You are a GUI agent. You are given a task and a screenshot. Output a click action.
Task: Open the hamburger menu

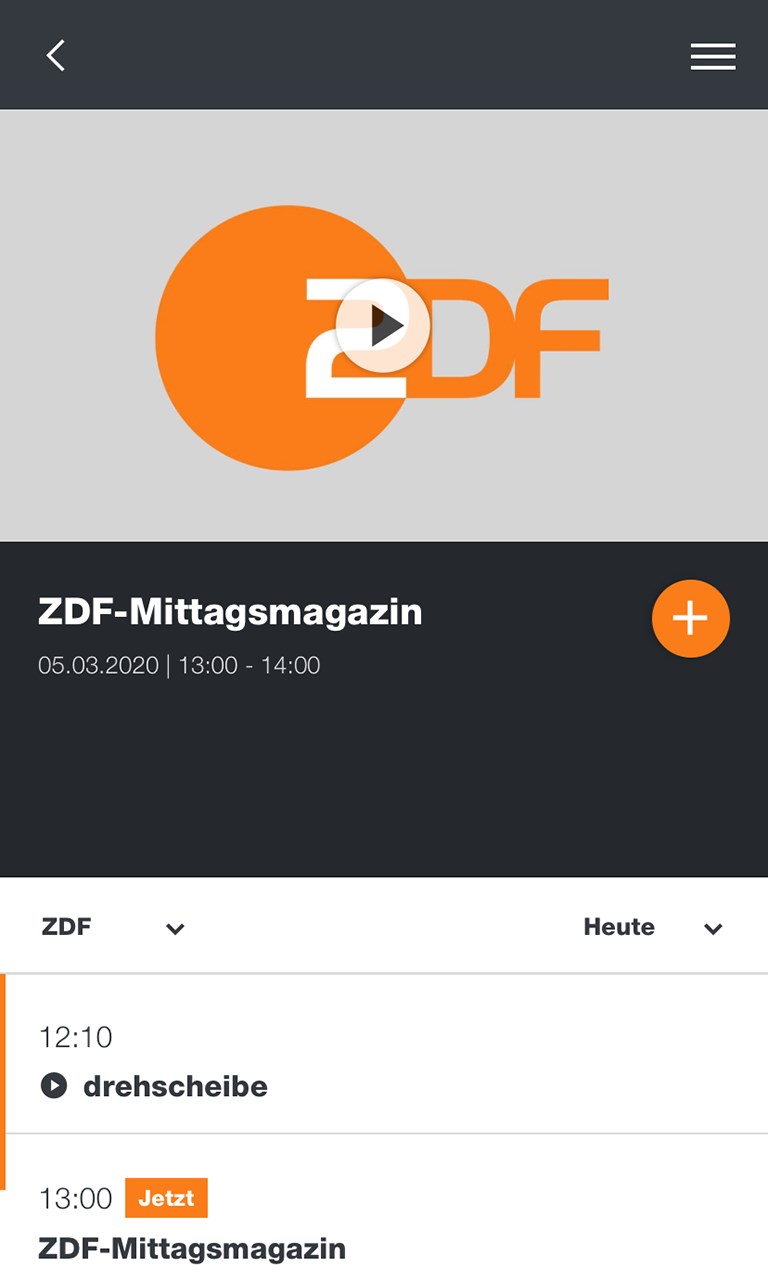(x=712, y=56)
